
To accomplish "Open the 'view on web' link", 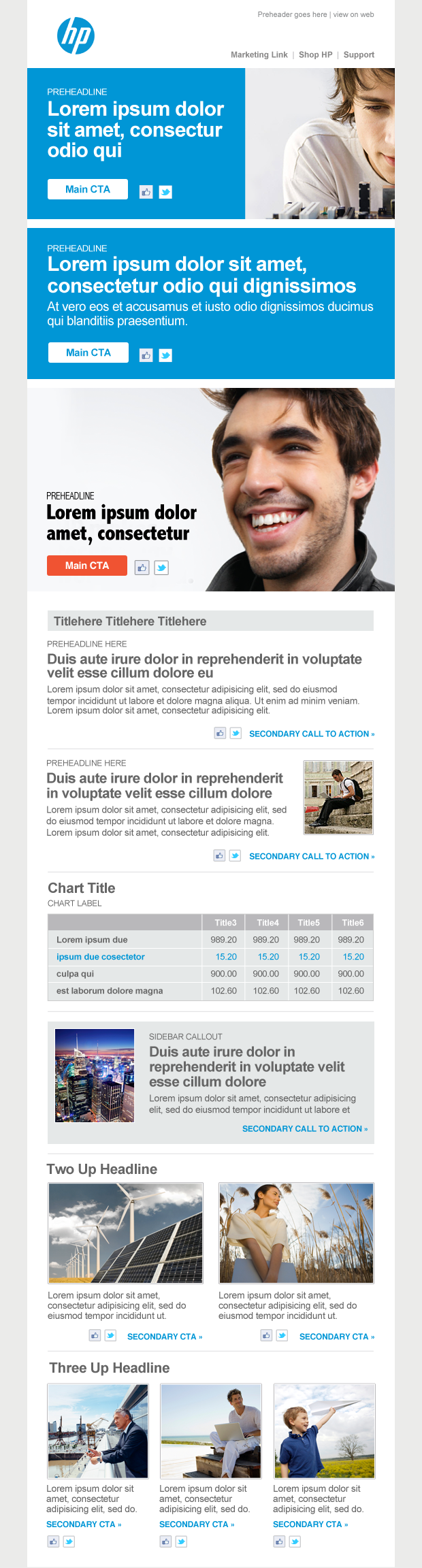I will [353, 14].
